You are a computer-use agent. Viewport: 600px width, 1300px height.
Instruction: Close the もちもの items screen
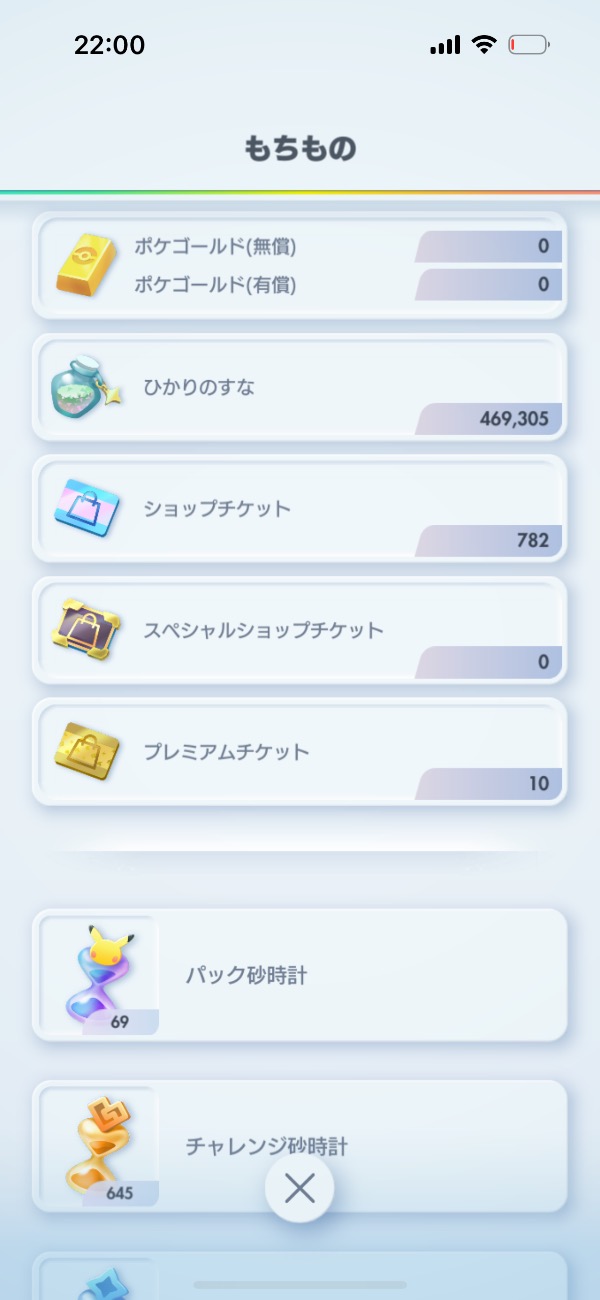click(299, 1188)
